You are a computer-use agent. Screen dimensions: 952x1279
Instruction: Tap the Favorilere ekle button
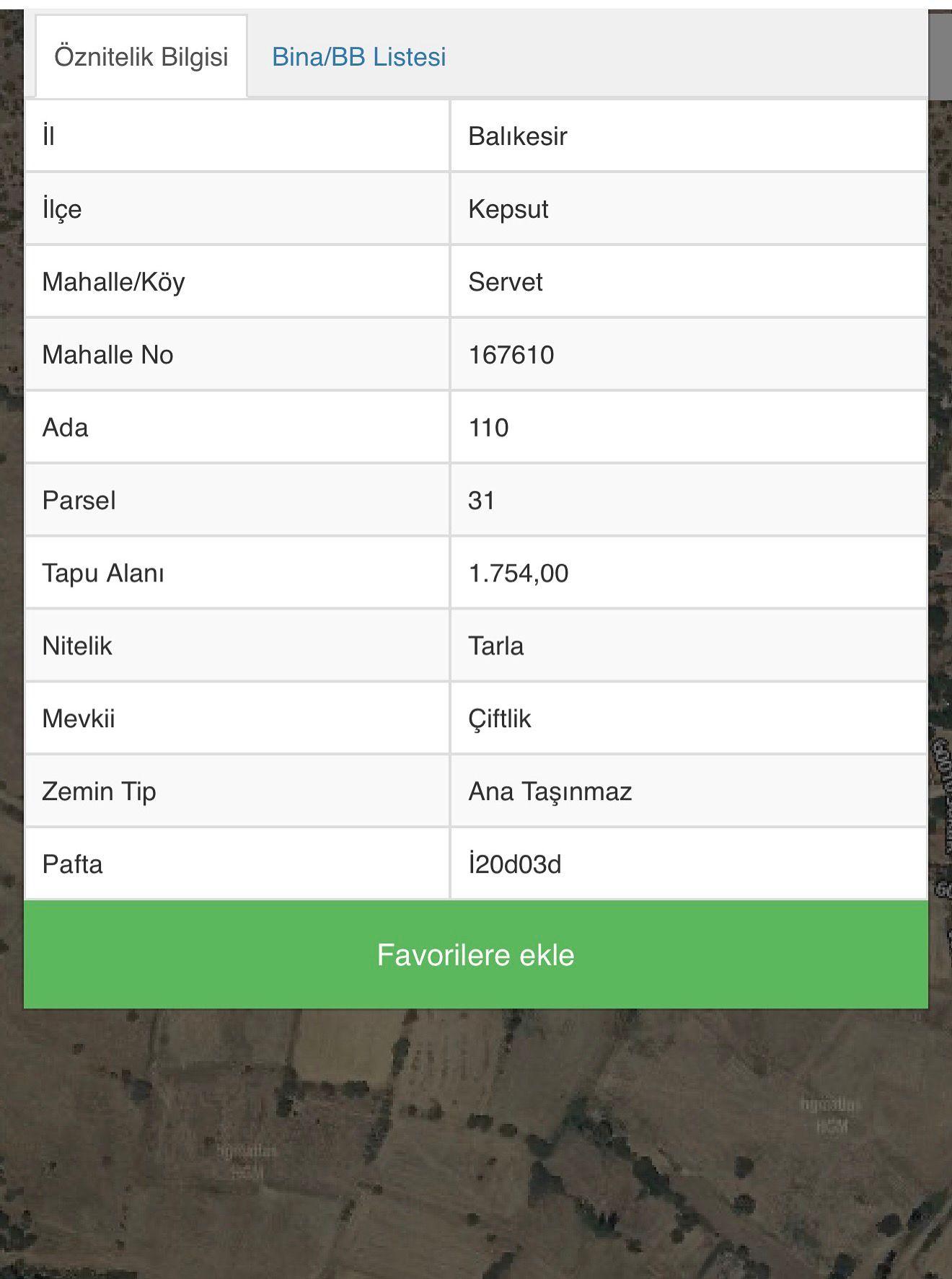(x=476, y=954)
